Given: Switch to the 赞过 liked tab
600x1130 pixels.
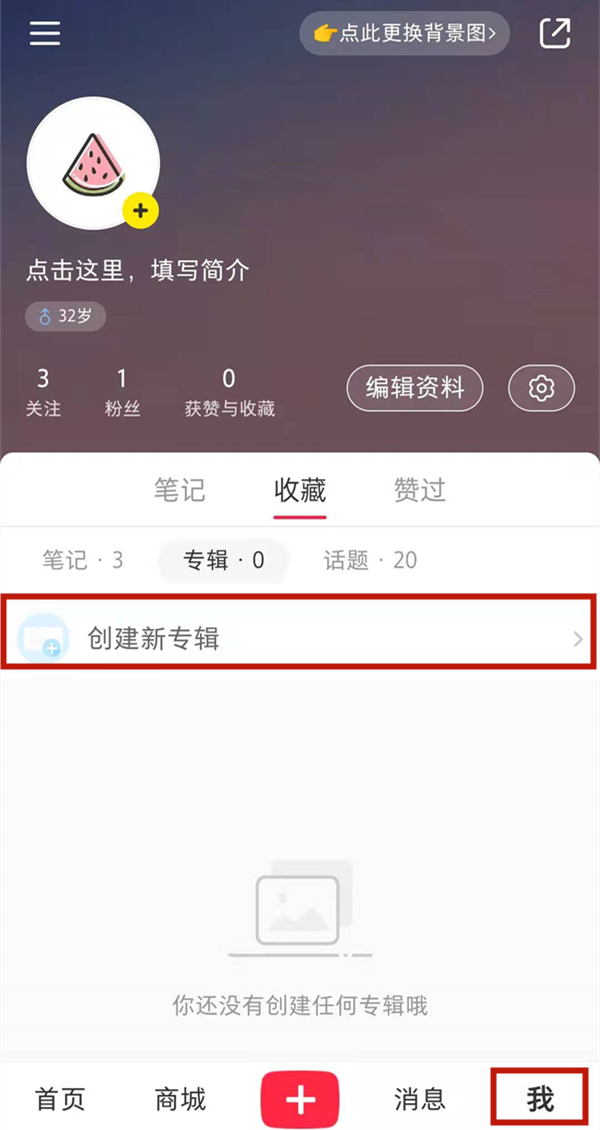Looking at the screenshot, I should [x=419, y=490].
